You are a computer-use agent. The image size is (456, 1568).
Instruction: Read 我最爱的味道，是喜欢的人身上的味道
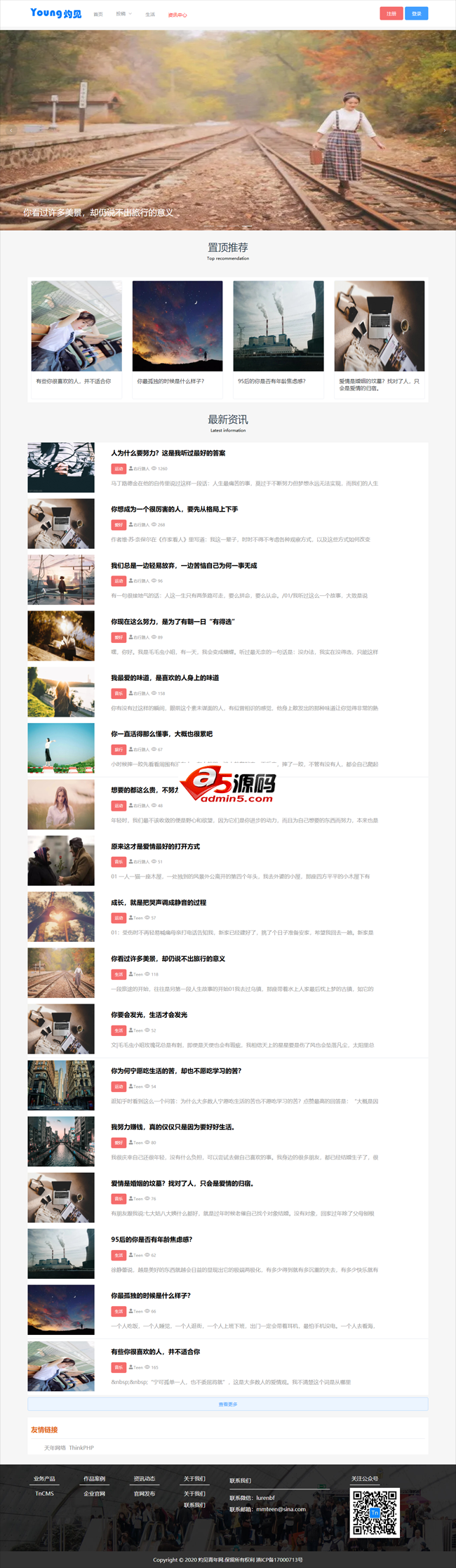(165, 677)
